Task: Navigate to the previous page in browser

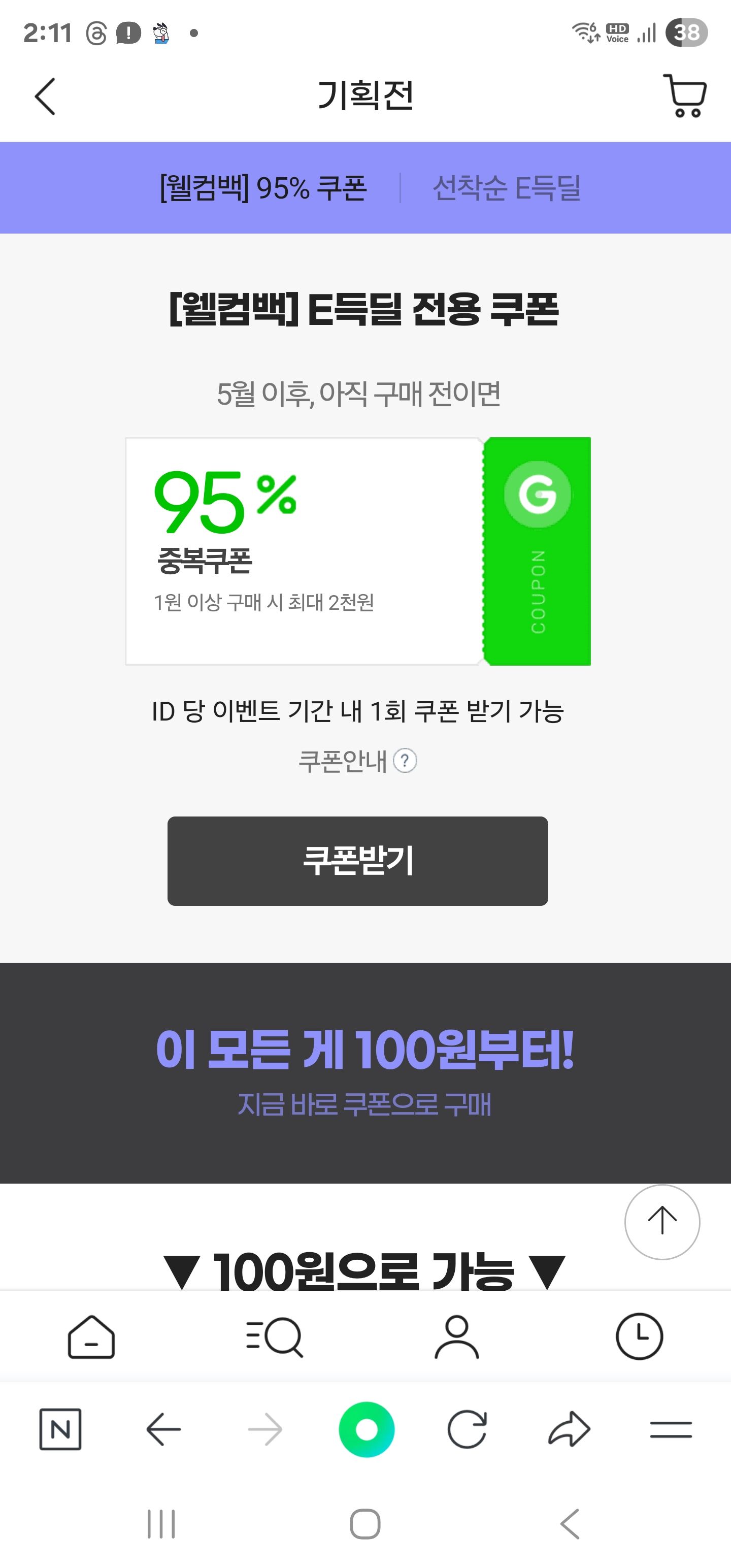Action: tap(163, 1429)
